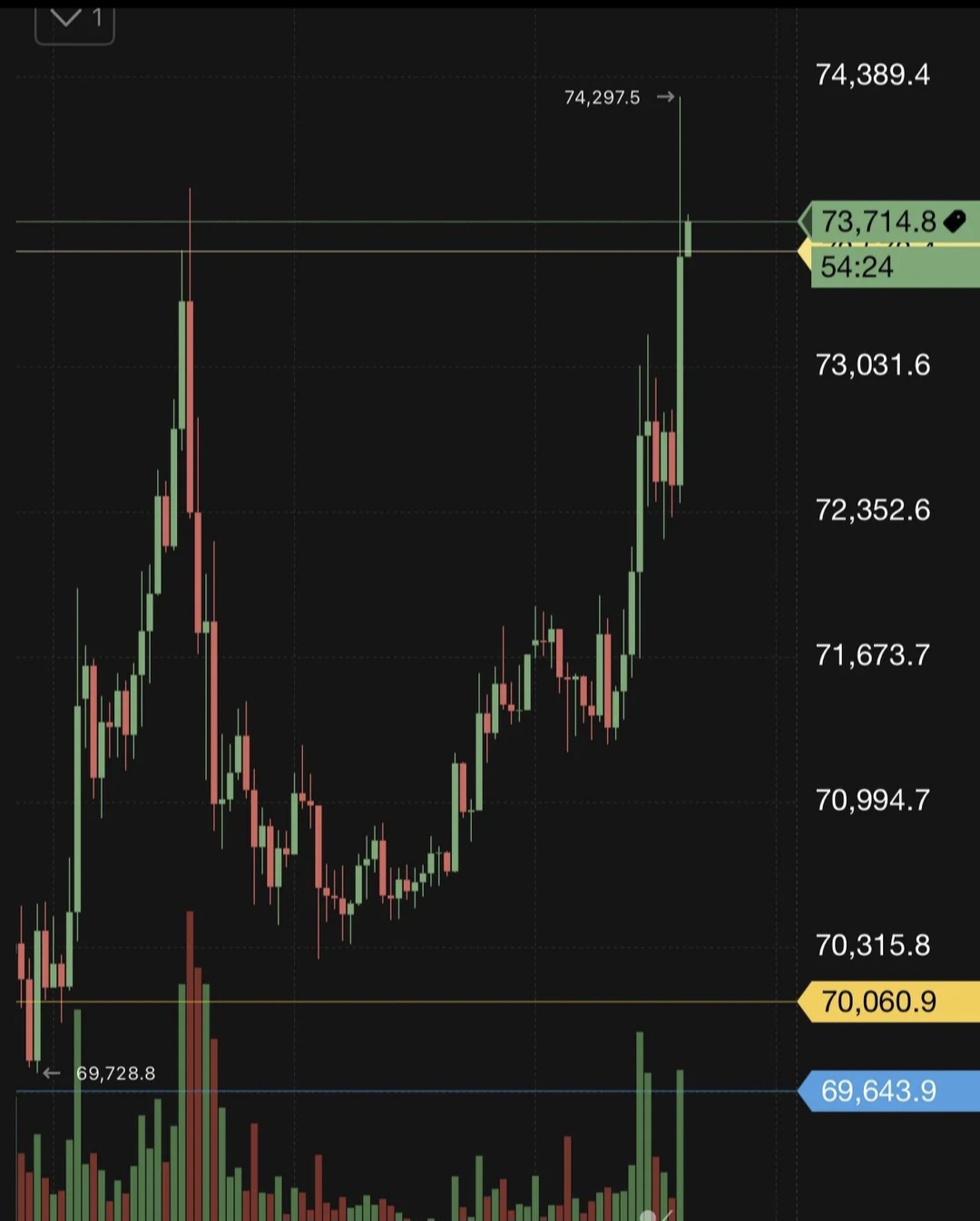Expand the indicator legend dropdown

point(73,20)
